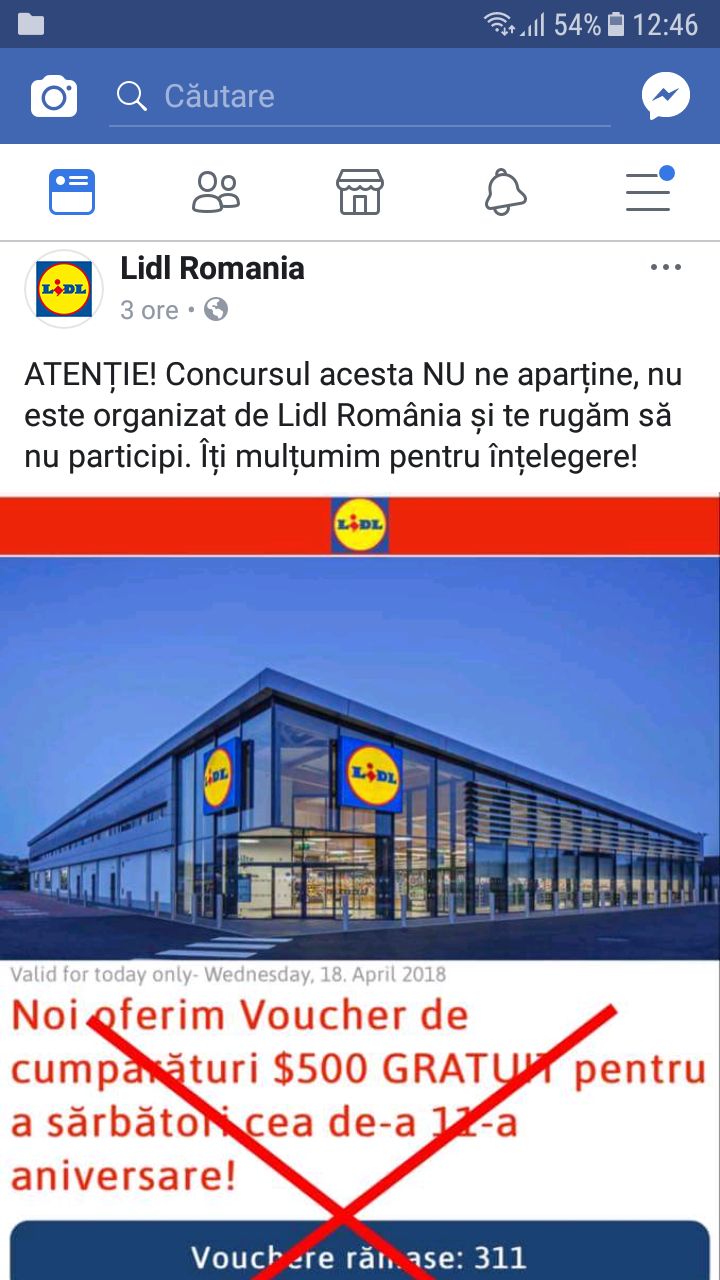This screenshot has height=1280, width=720.
Task: Open the Lidl Romania page name
Action: coord(212,268)
